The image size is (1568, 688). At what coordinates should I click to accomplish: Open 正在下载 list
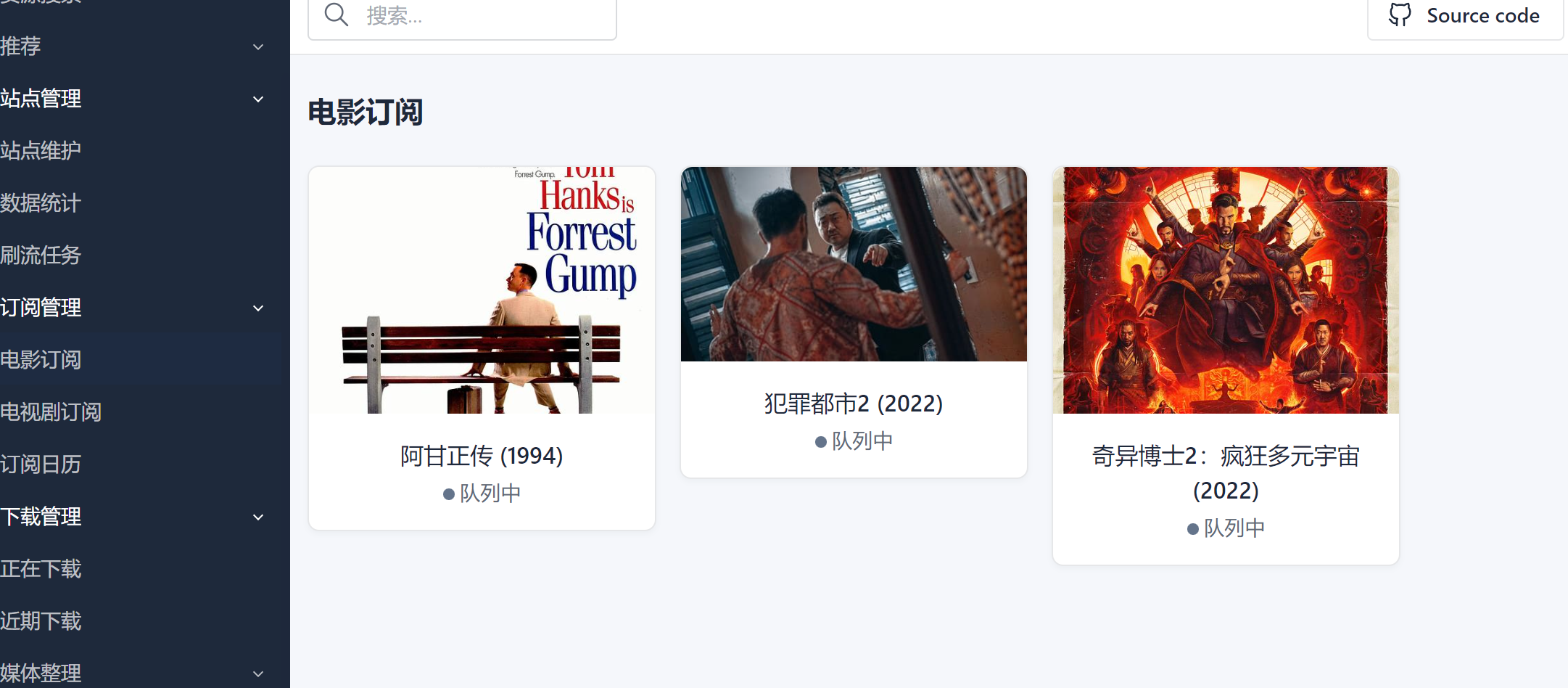coord(42,569)
